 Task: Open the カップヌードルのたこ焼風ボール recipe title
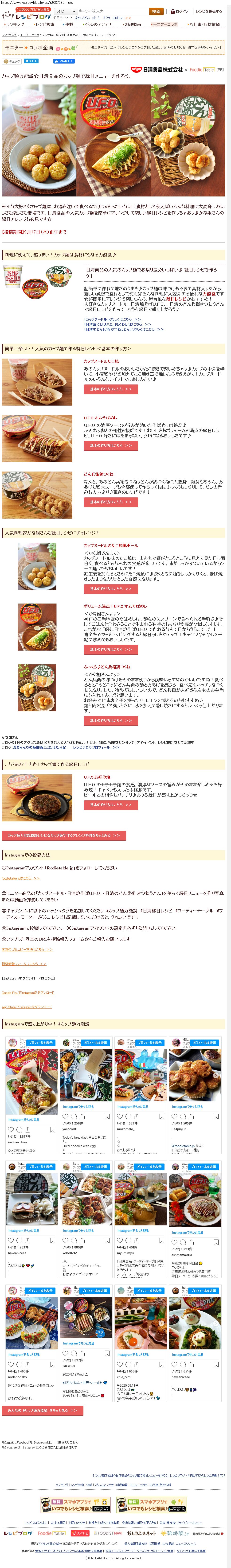[x=111, y=545]
